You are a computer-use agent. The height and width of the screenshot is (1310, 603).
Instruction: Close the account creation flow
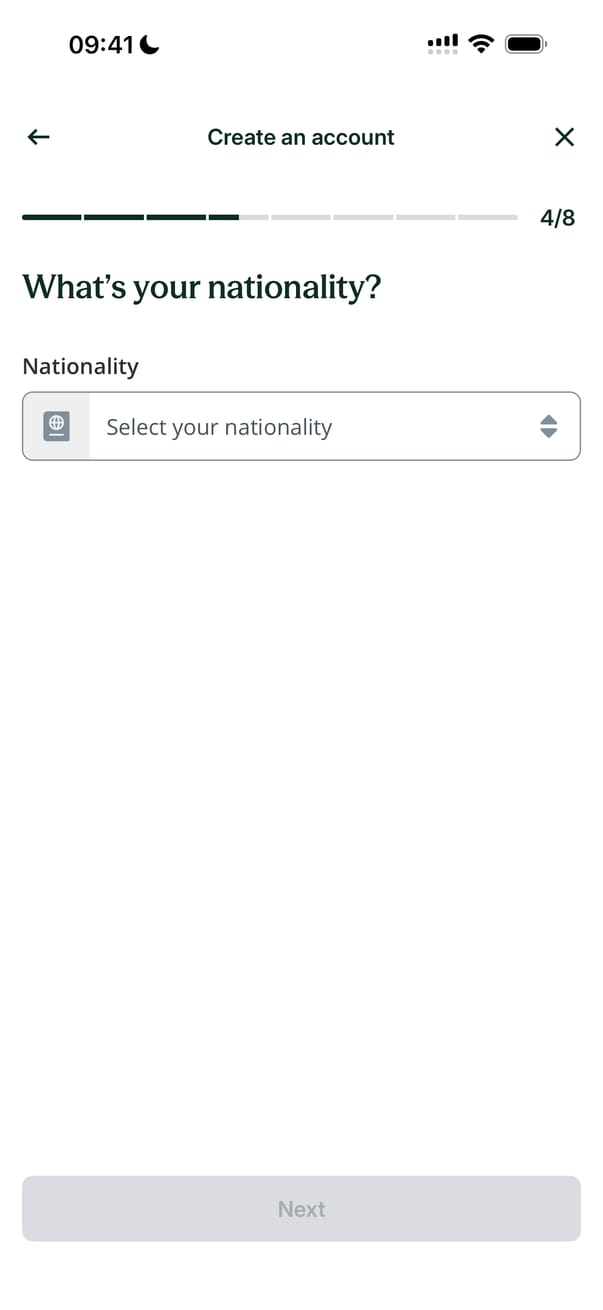(x=564, y=137)
